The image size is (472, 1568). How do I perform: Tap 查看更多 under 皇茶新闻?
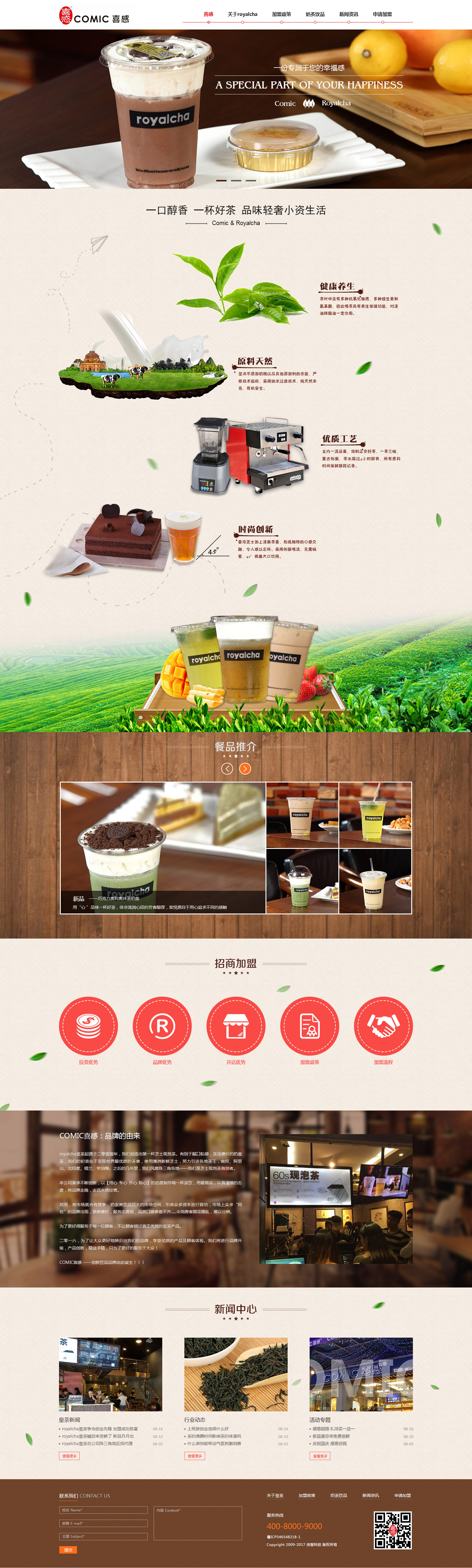pyautogui.click(x=69, y=1456)
